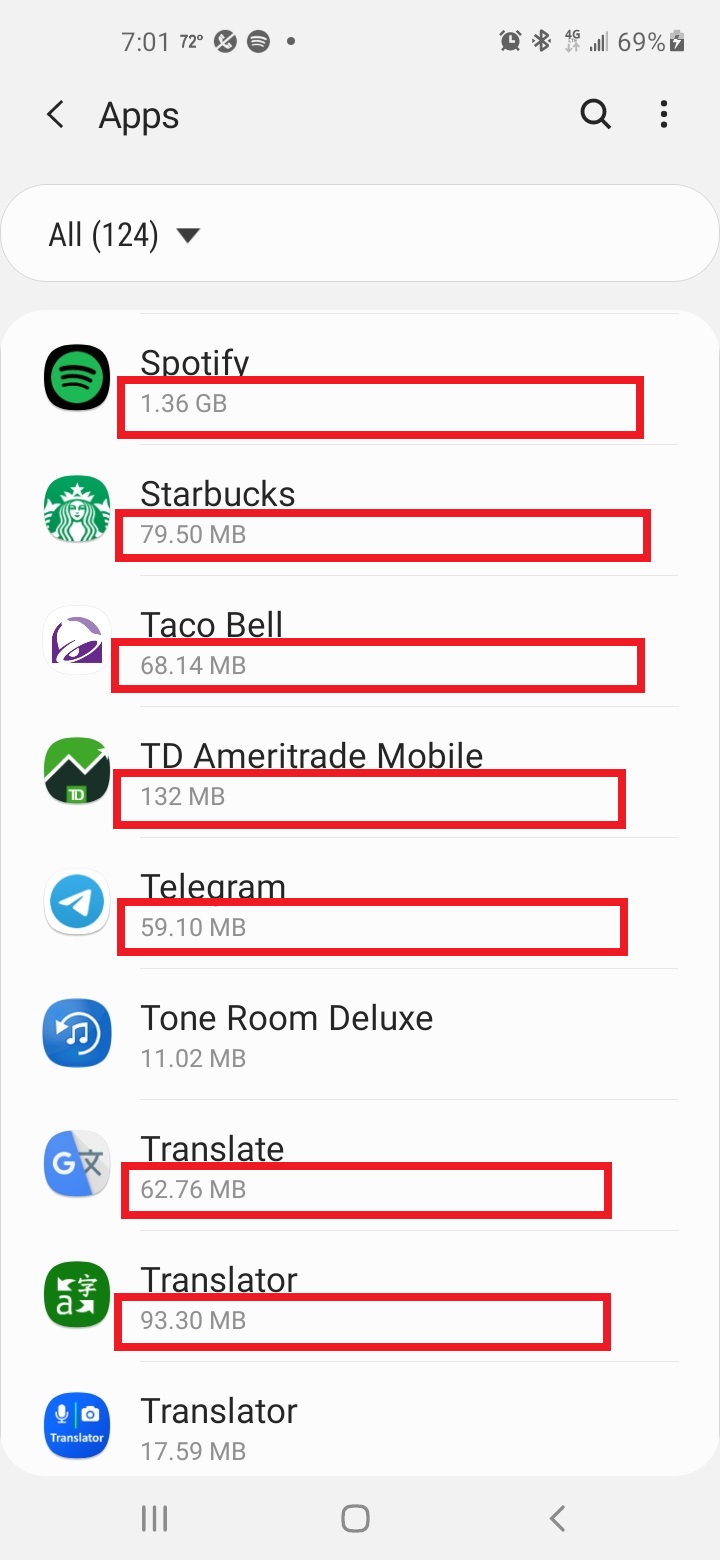Search the apps list

pos(595,115)
